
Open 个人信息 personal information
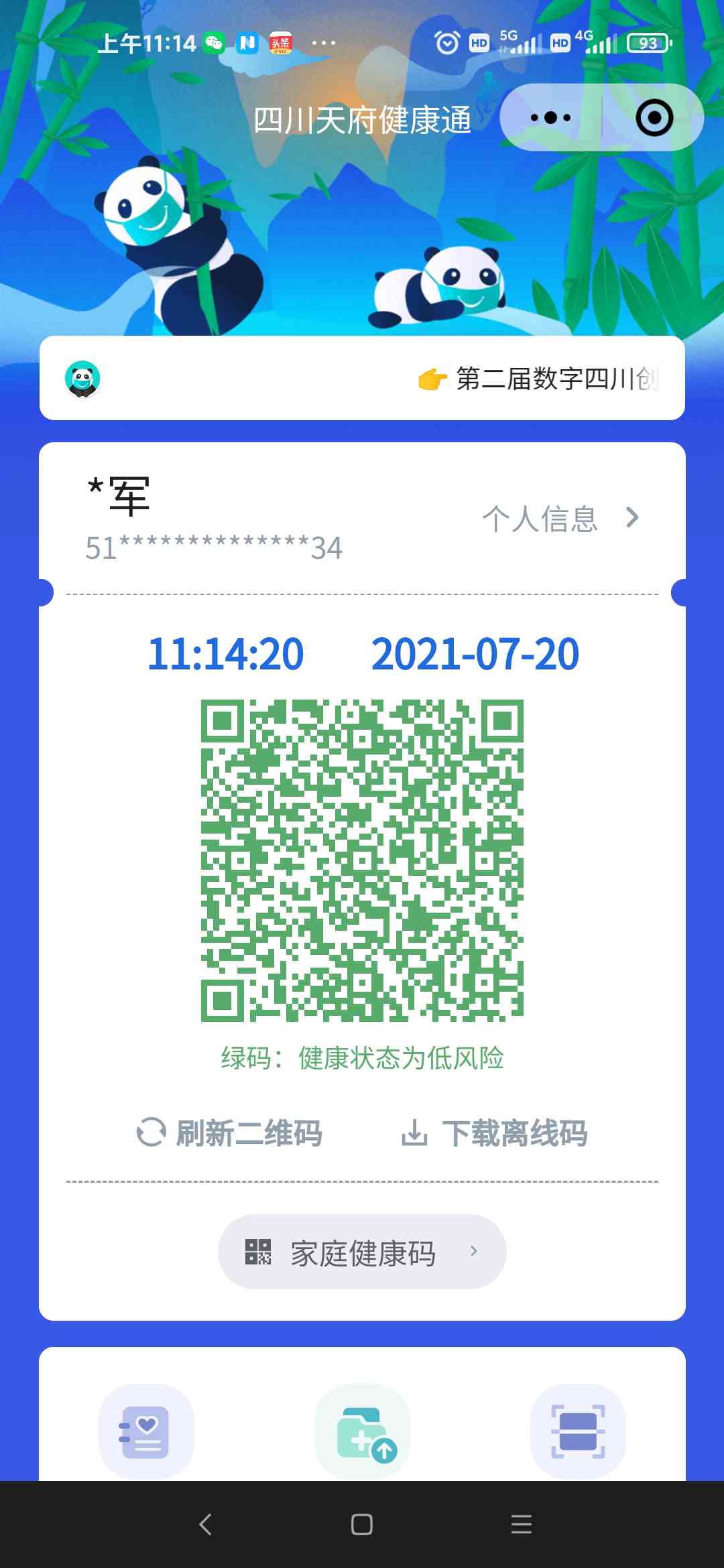point(560,518)
